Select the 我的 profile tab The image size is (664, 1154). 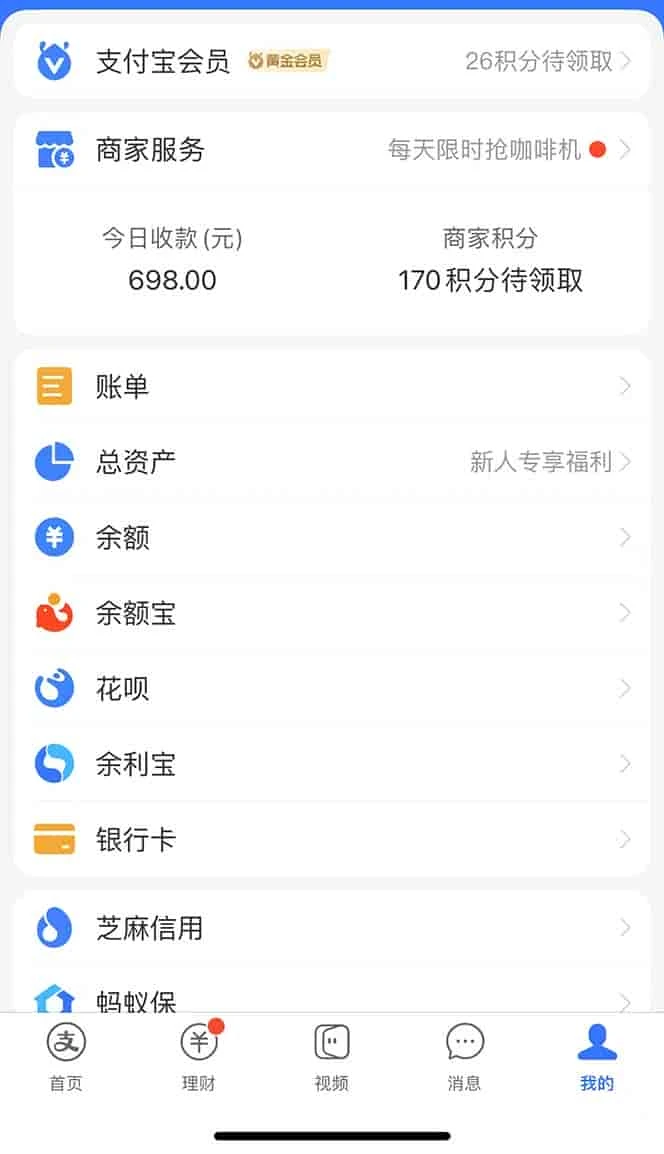[x=597, y=1057]
